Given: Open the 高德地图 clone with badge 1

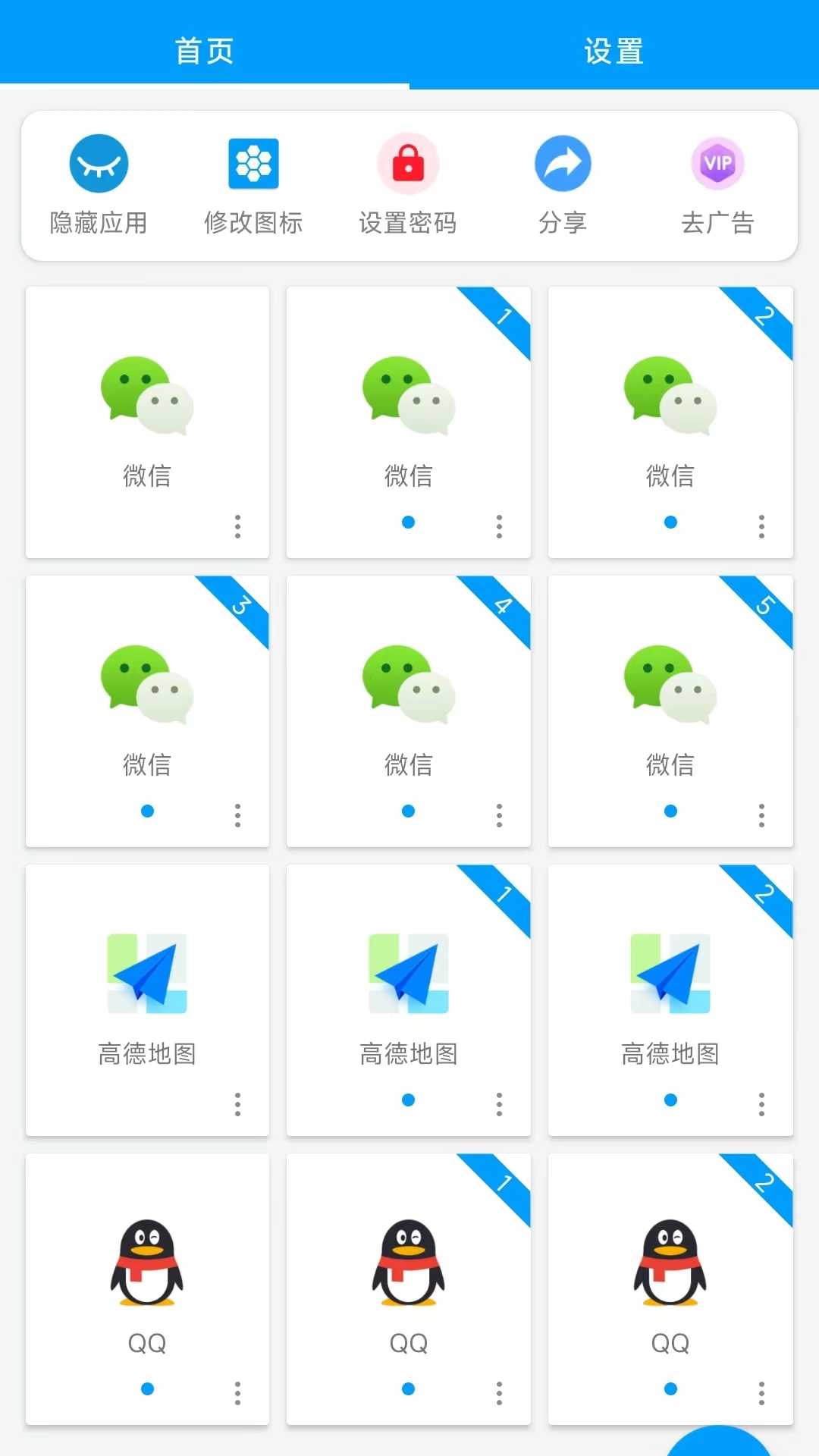Looking at the screenshot, I should 408,978.
